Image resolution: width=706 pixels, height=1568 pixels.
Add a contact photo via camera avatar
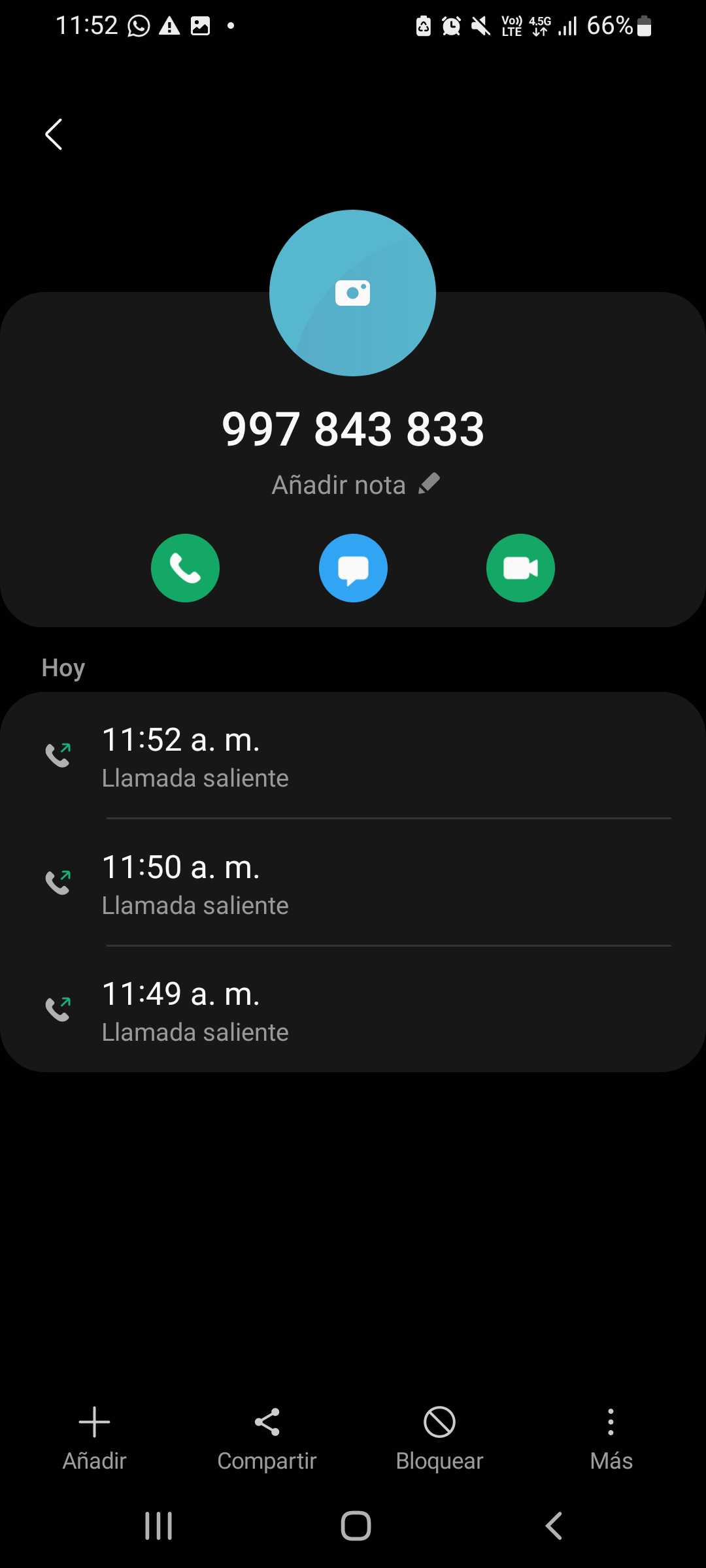coord(352,293)
